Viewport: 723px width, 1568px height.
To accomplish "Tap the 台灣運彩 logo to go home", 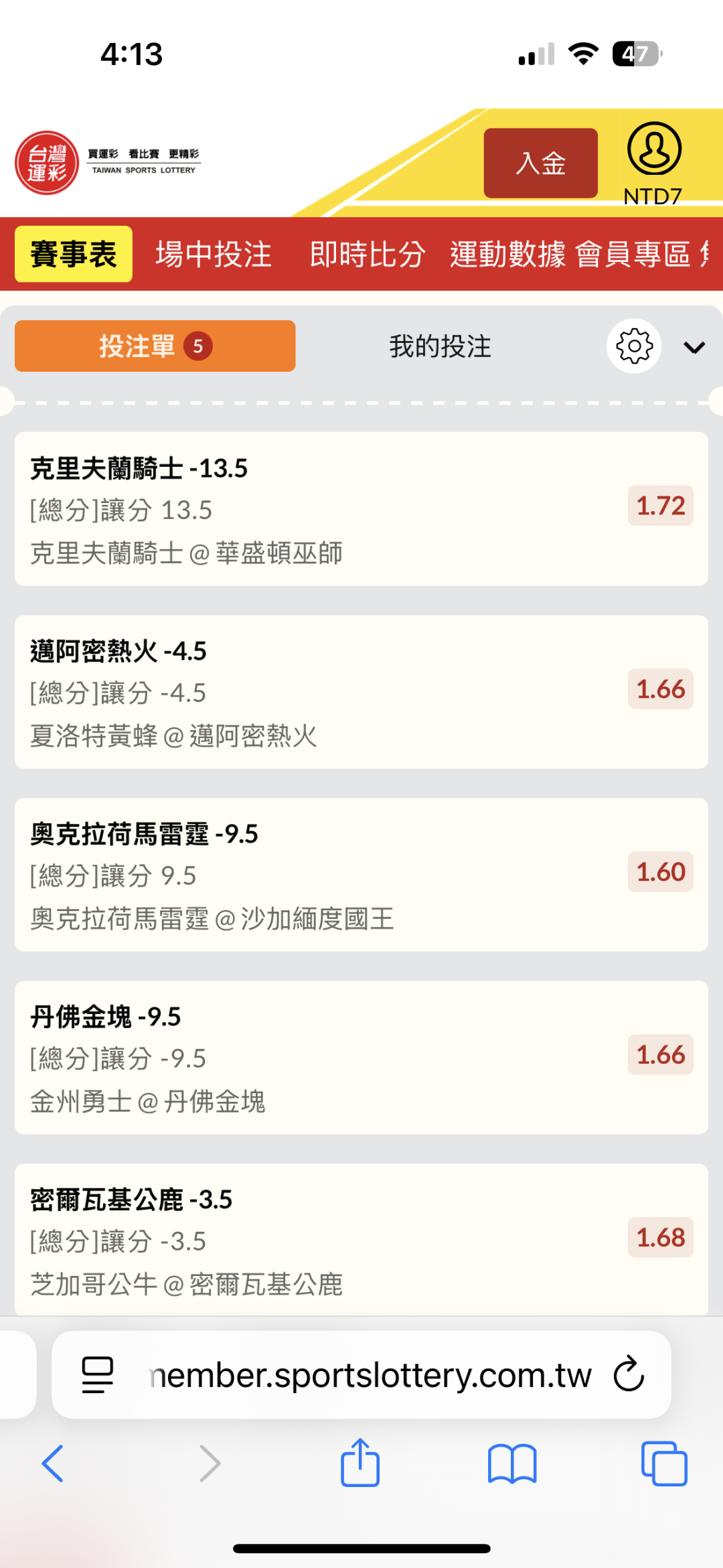I will coord(48,163).
